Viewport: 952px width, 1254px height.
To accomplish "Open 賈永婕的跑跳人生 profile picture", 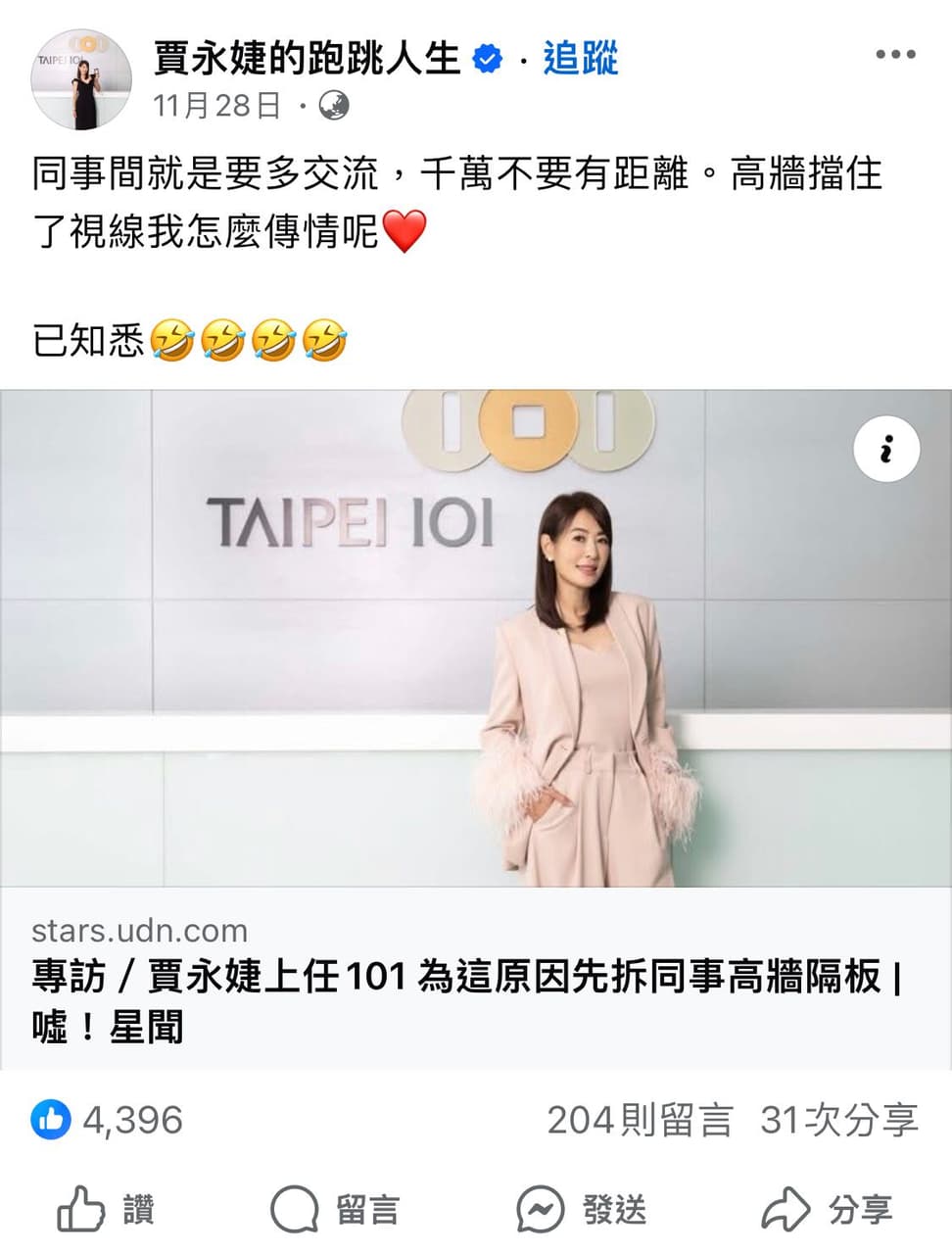I will click(x=81, y=79).
